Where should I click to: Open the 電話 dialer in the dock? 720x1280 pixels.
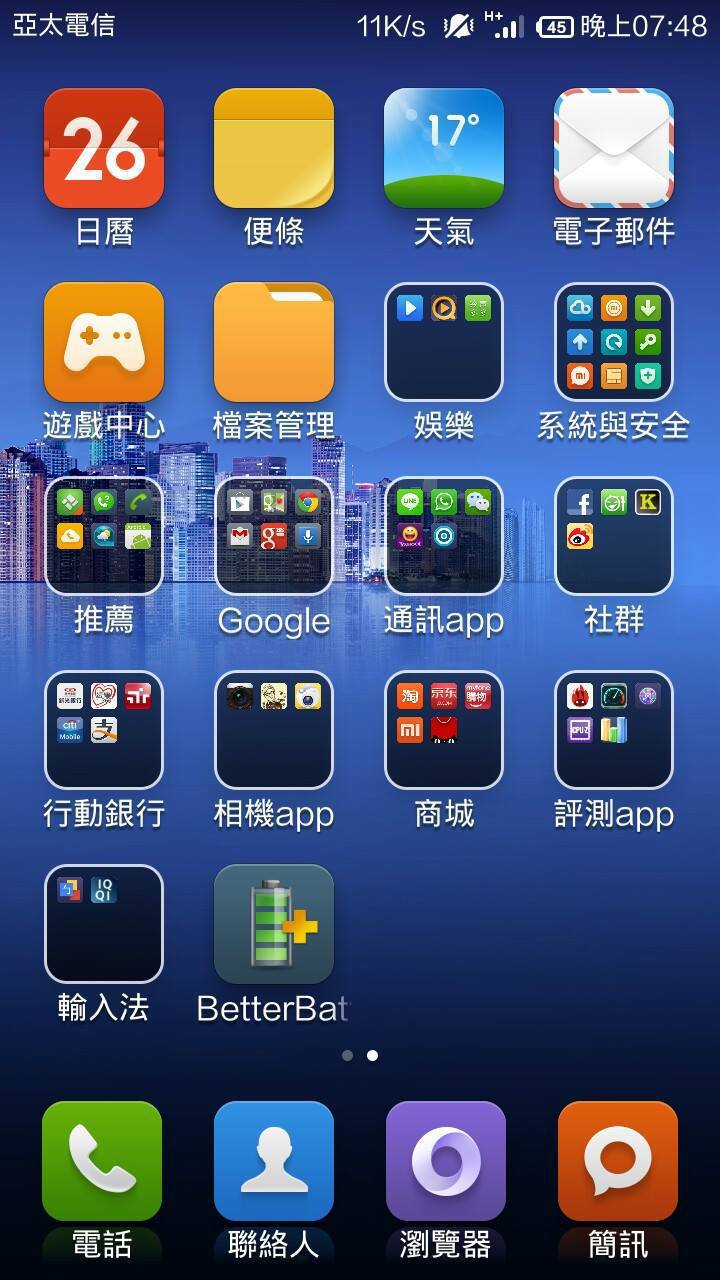click(102, 1162)
